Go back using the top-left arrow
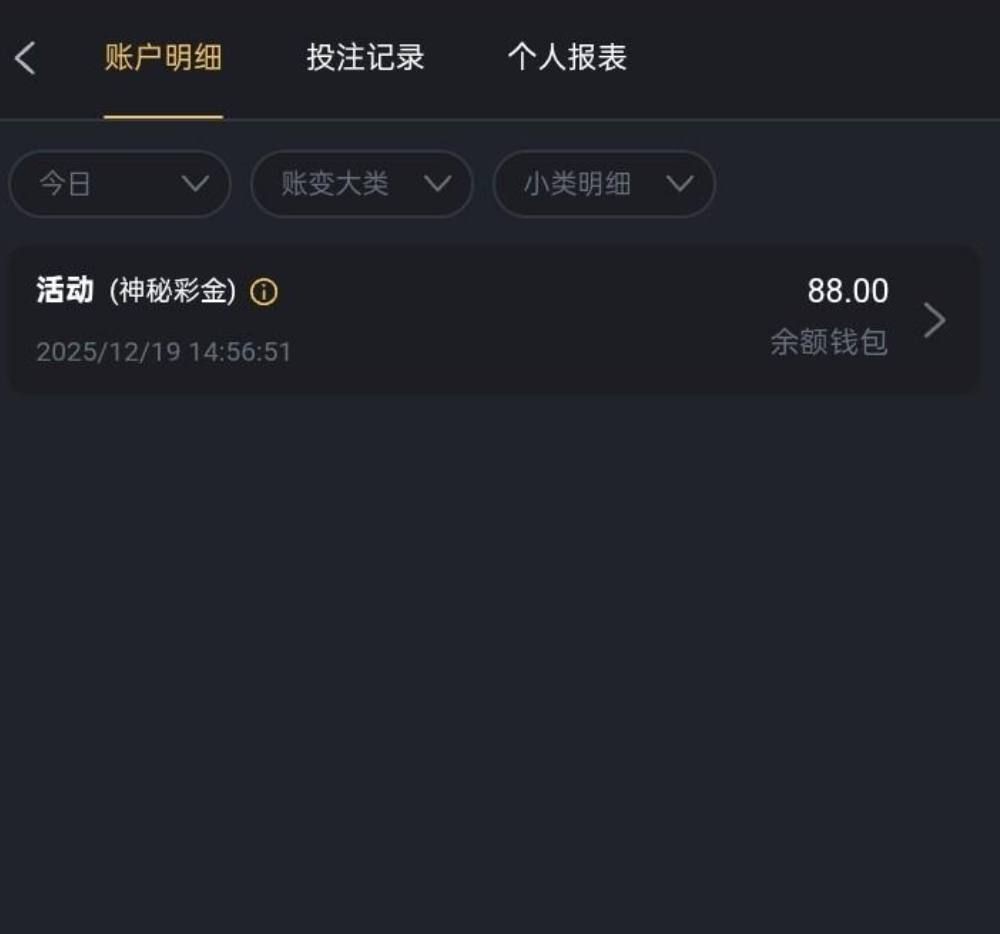The width and height of the screenshot is (1000, 934). pos(26,58)
